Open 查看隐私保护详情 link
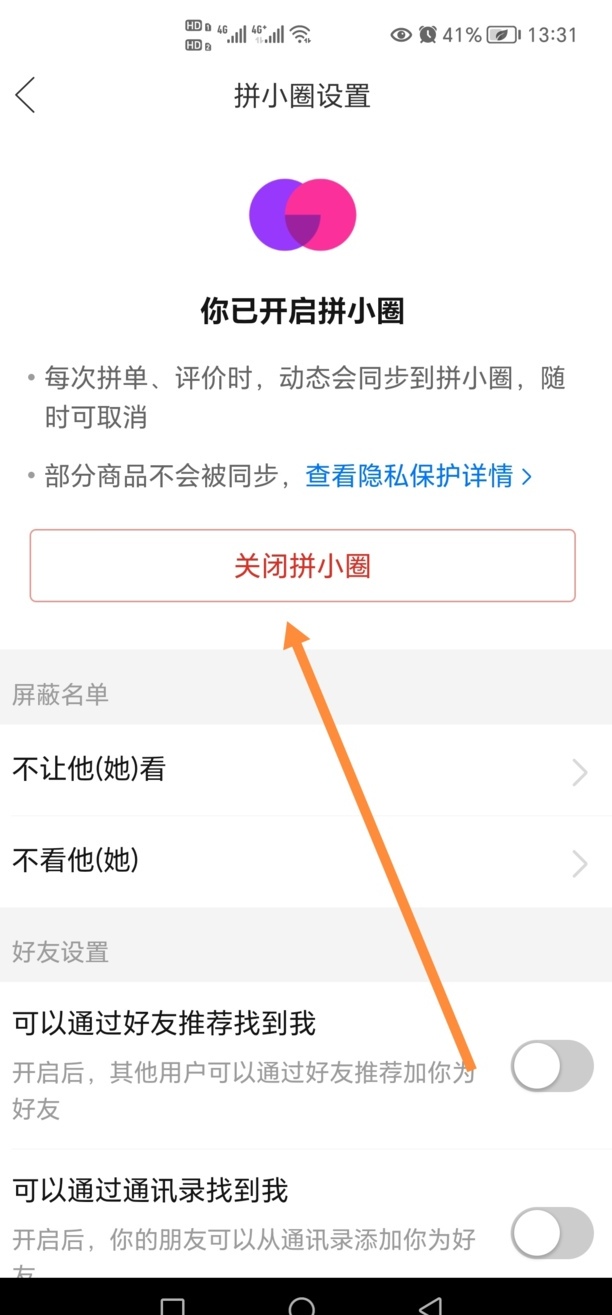Screen dimensions: 612x1315 click(x=418, y=476)
